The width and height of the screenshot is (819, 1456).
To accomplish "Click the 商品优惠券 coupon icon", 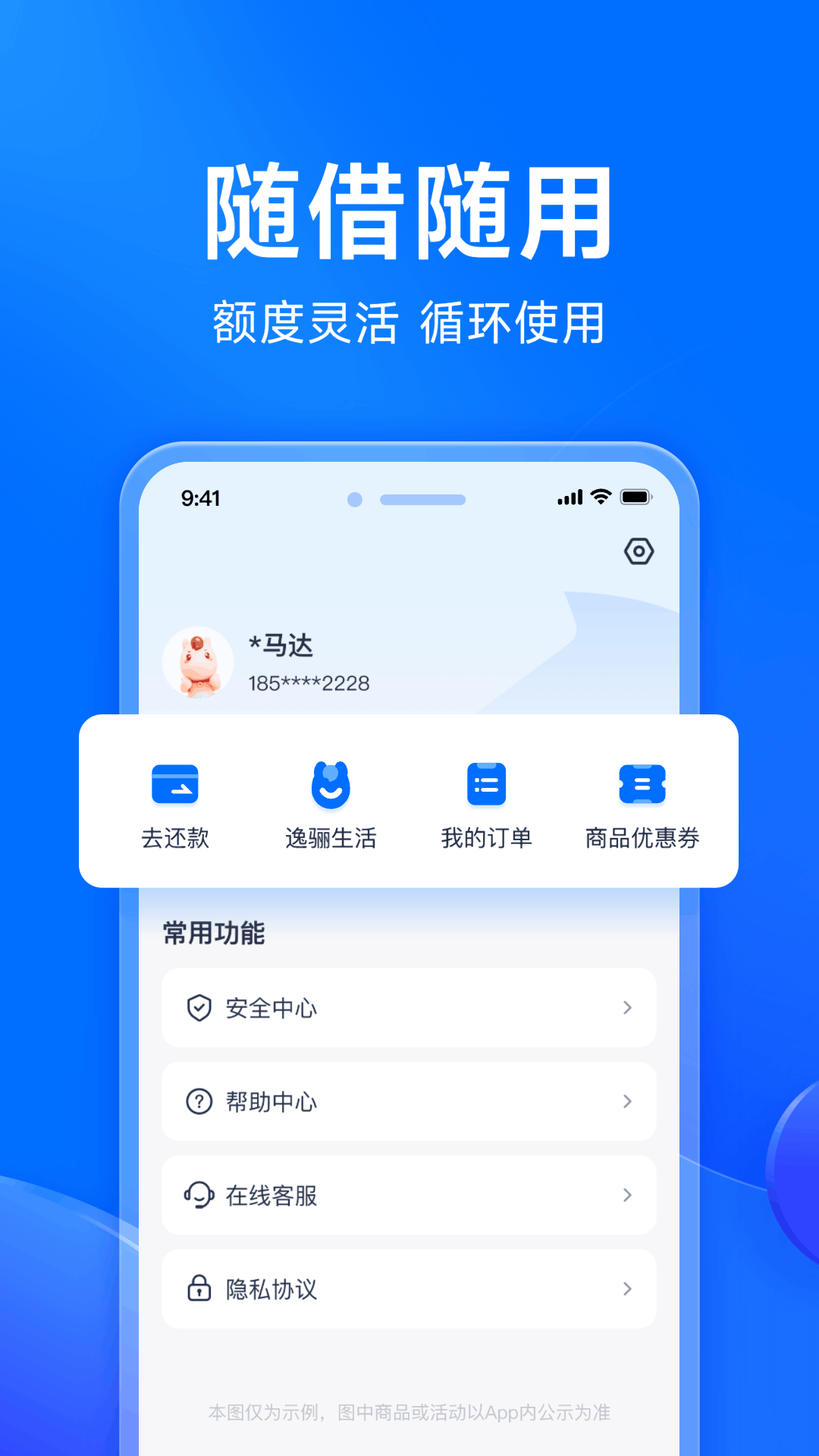I will [642, 785].
